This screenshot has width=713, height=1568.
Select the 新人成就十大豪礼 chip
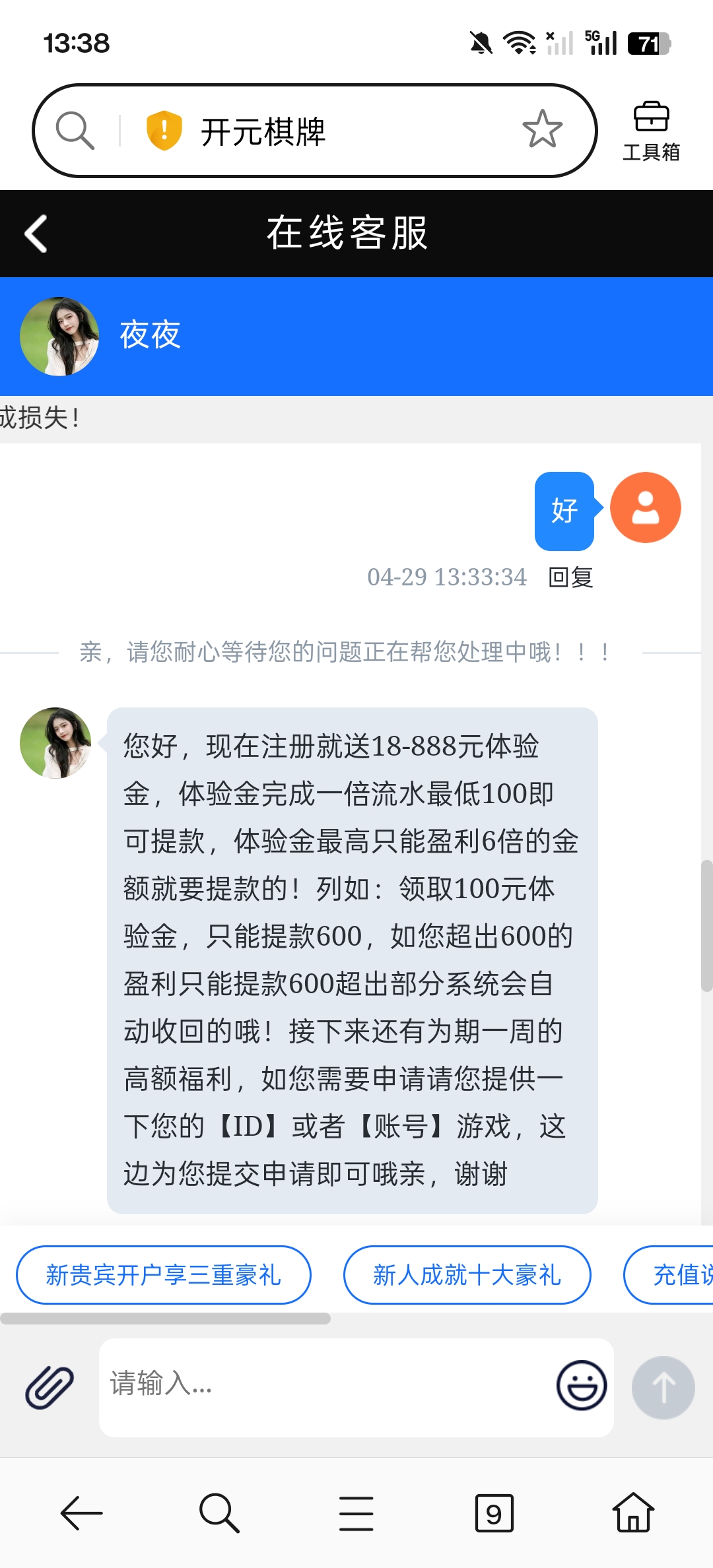(467, 1275)
